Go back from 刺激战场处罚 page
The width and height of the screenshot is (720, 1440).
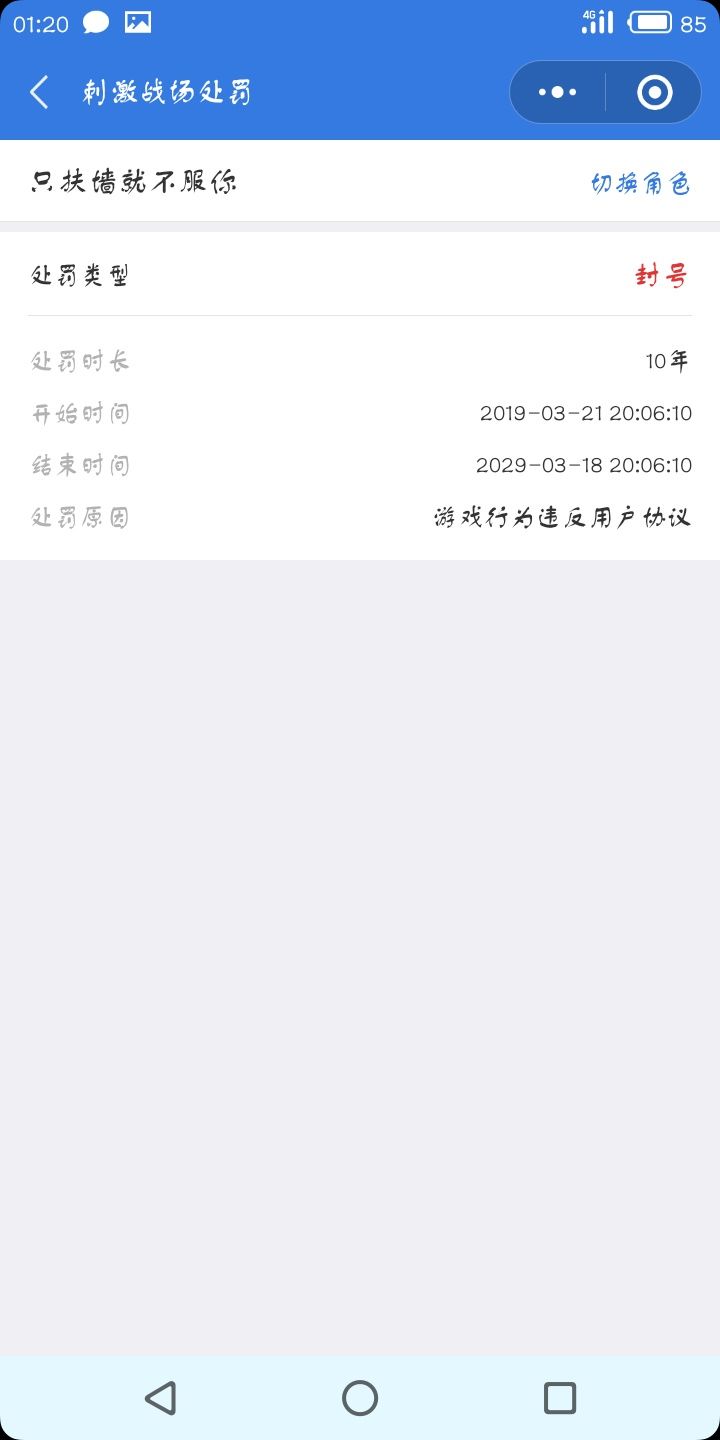(x=39, y=93)
